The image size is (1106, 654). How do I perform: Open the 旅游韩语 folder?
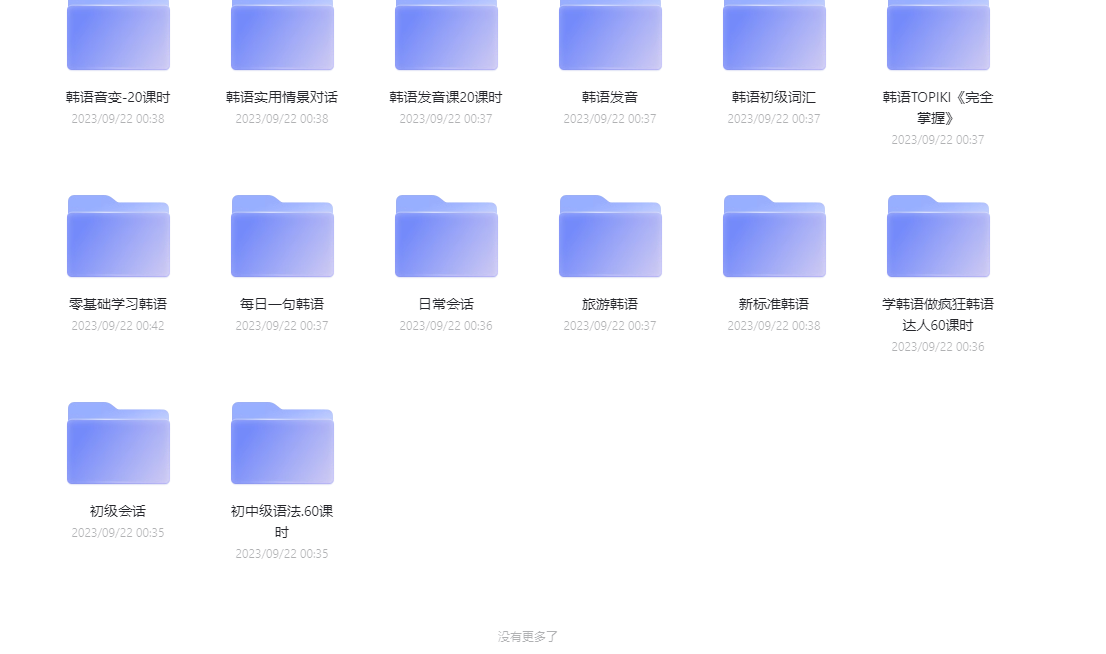(x=610, y=237)
